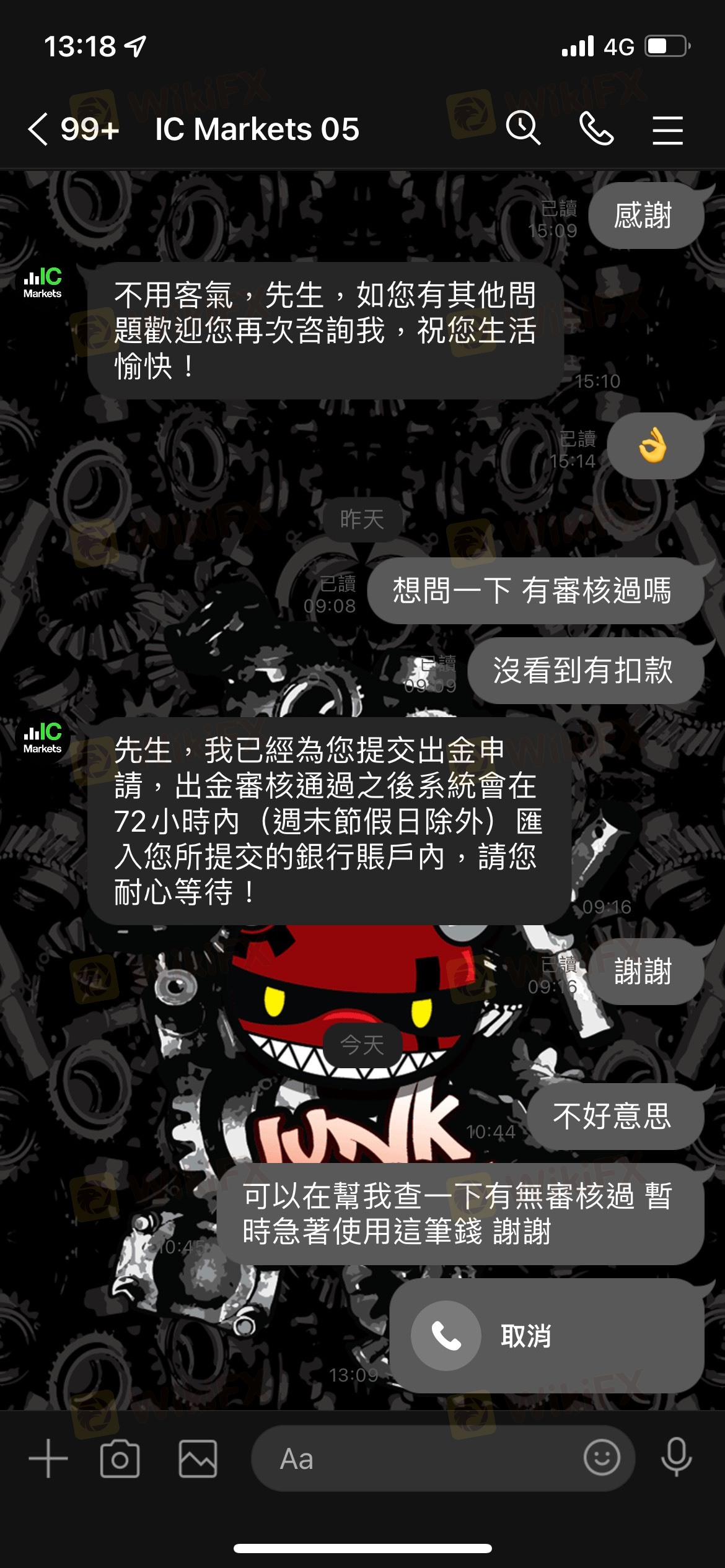
Task: Open the camera from the chat
Action: (x=120, y=1458)
